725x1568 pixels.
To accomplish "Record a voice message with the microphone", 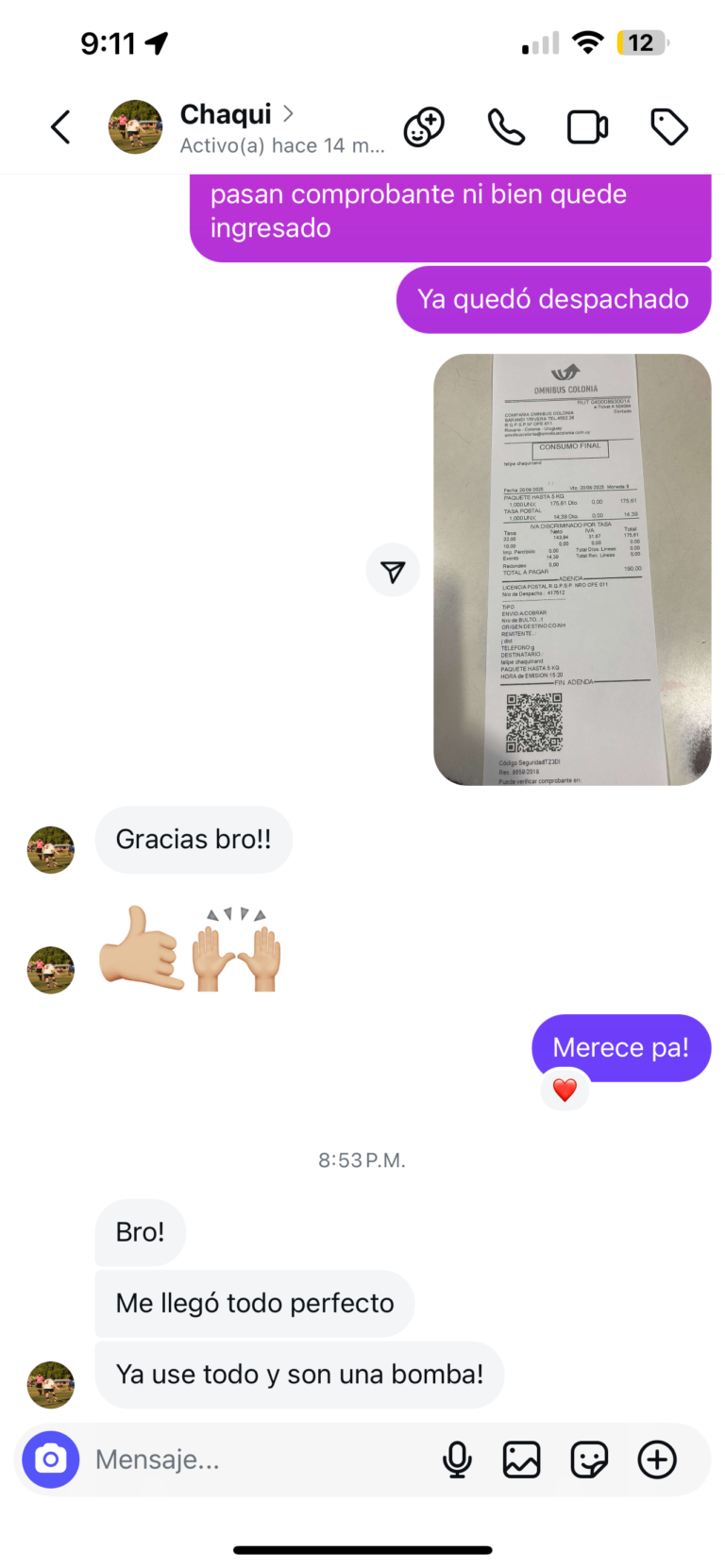I will (x=457, y=1460).
